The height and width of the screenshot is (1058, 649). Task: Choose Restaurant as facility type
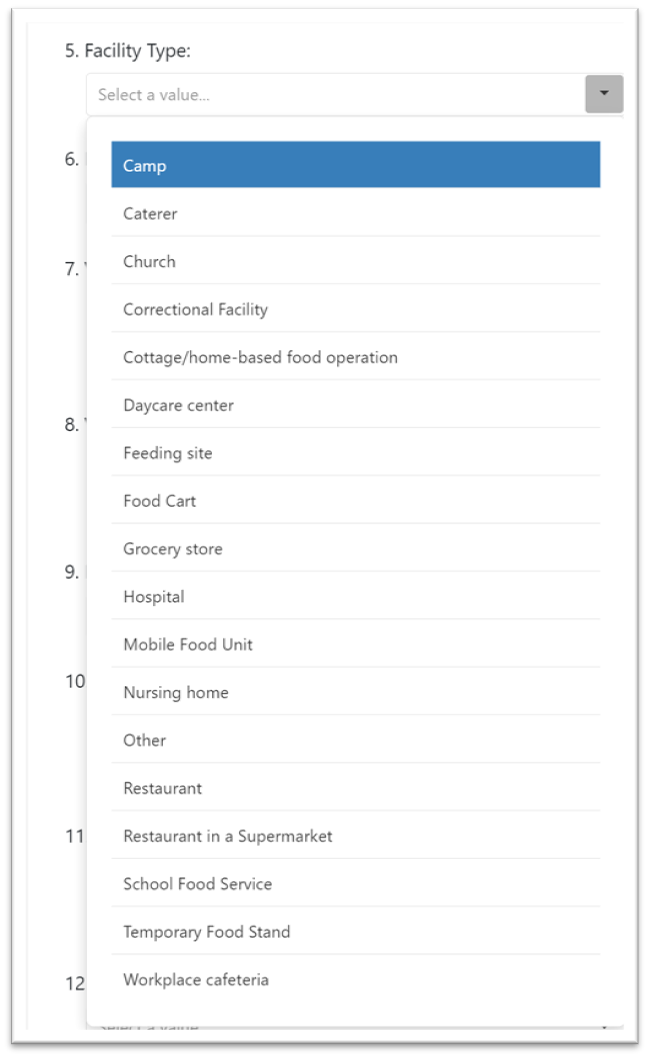pyautogui.click(x=355, y=788)
